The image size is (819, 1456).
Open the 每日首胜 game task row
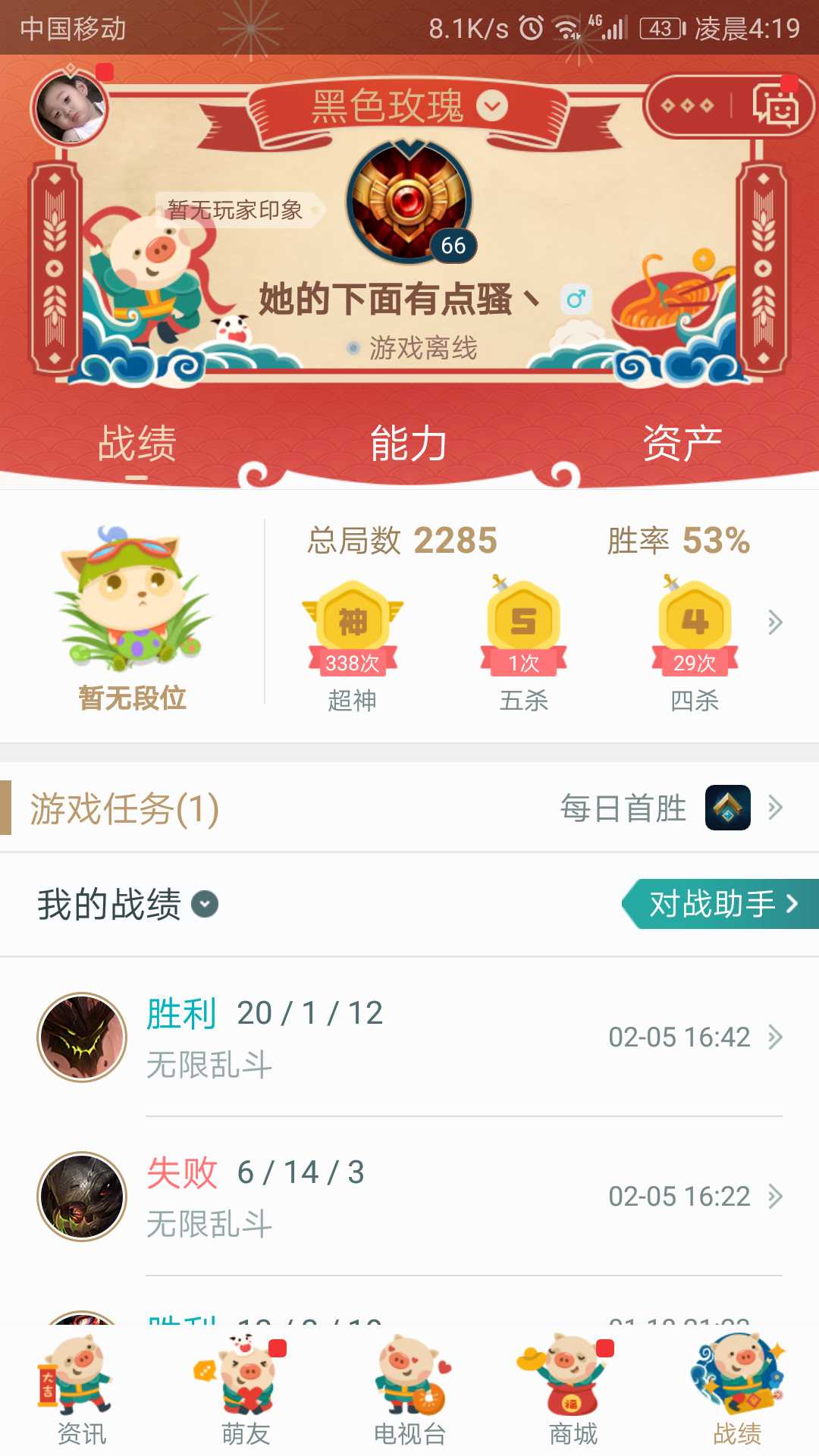pos(409,808)
